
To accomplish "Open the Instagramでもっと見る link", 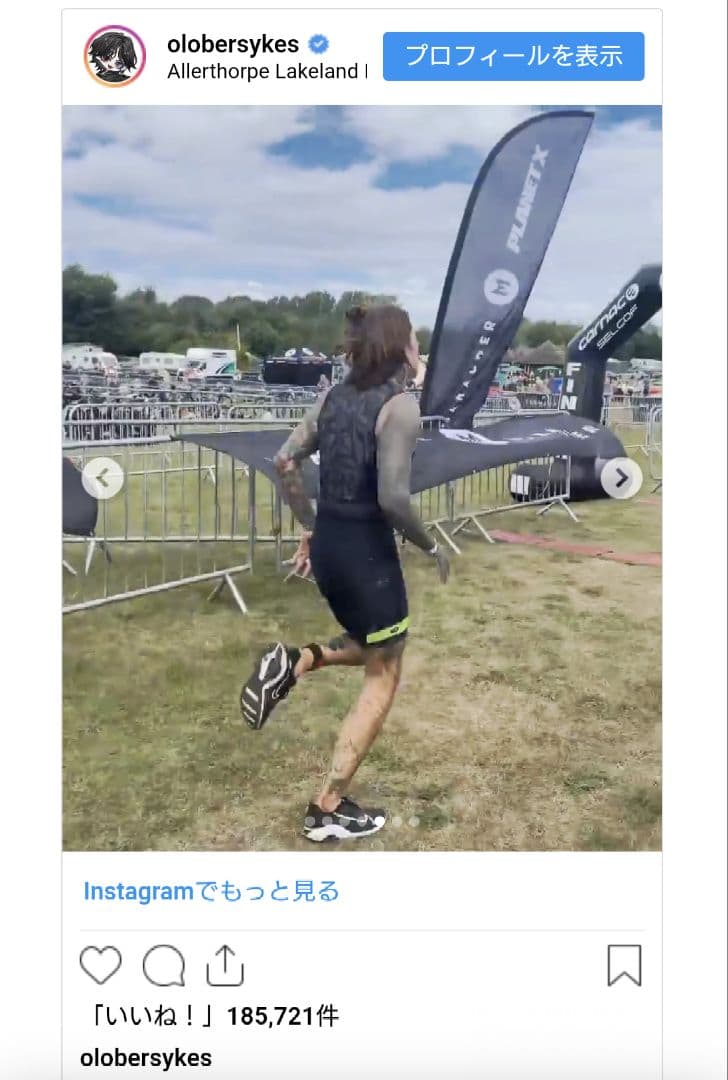I will pyautogui.click(x=211, y=891).
